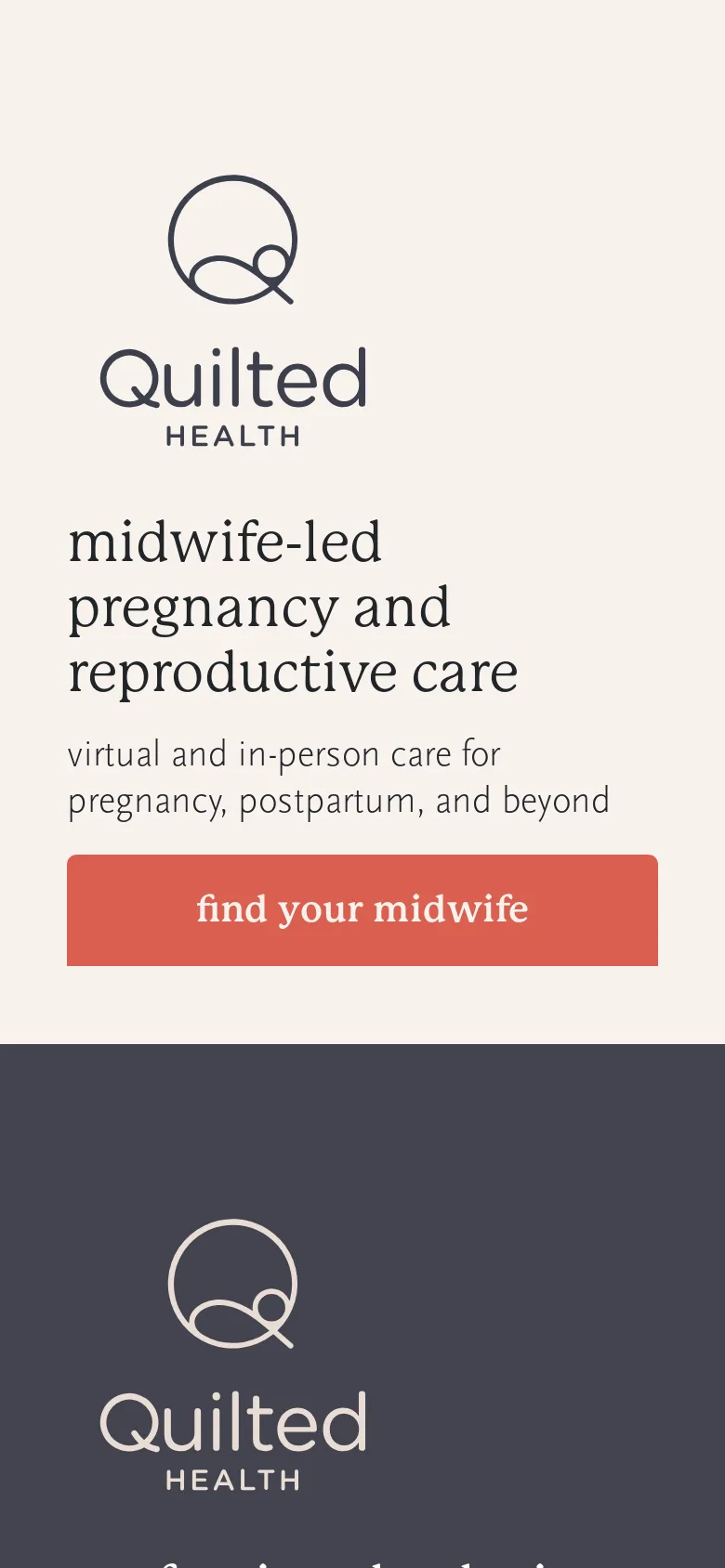Image resolution: width=725 pixels, height=1568 pixels.
Task: Click the "find your midwife" label text
Action: tap(362, 910)
